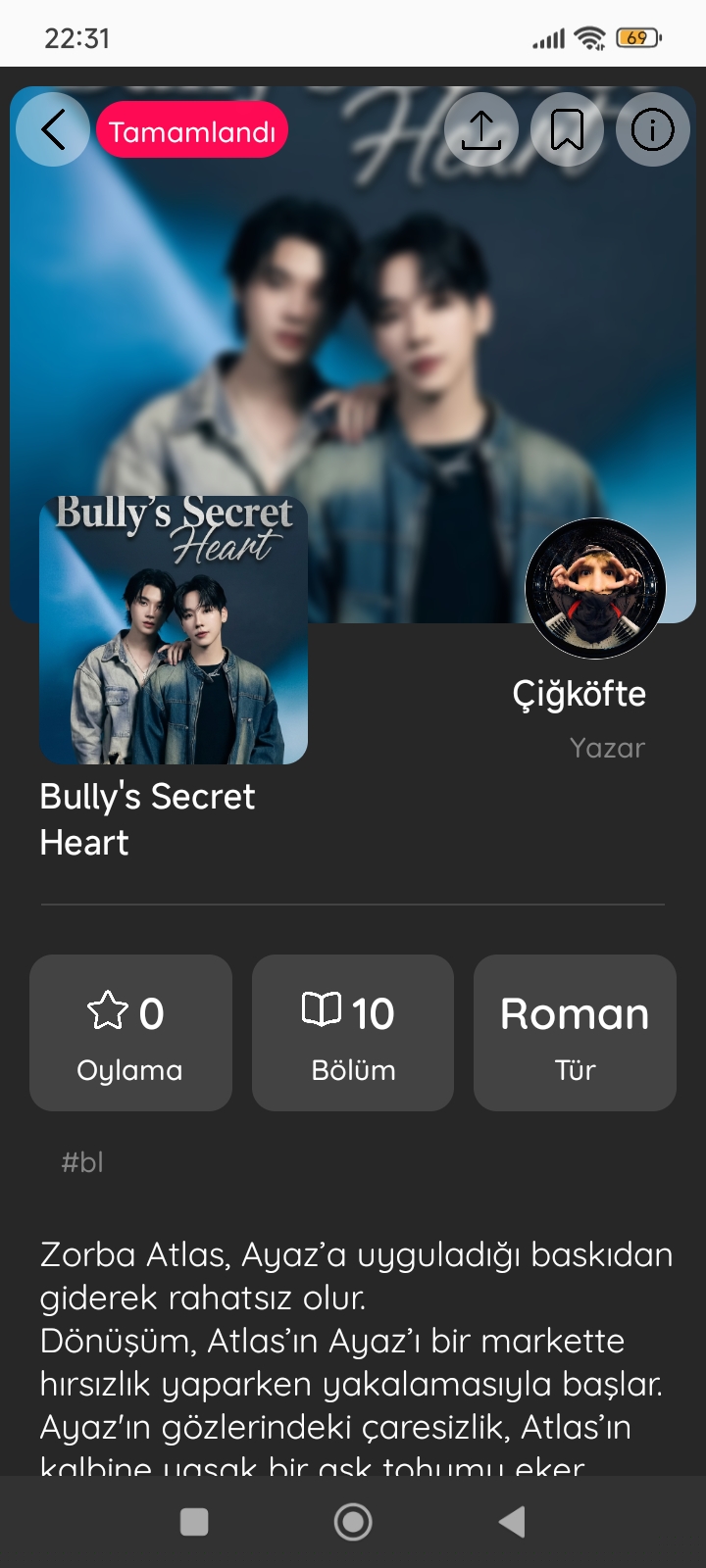Open the Oylama rating card
706x1568 pixels.
click(x=130, y=1033)
